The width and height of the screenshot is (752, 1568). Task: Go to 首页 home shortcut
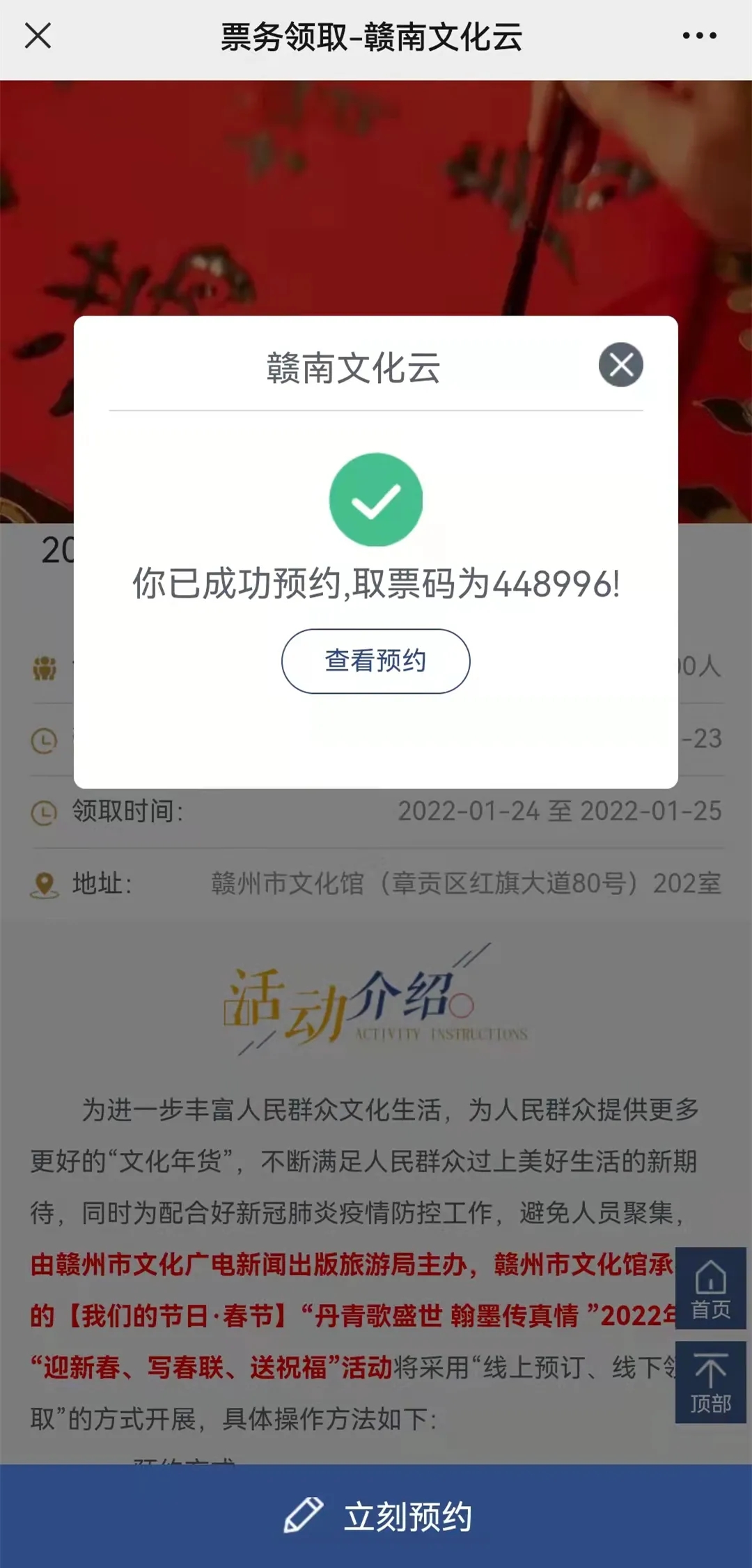[710, 1289]
